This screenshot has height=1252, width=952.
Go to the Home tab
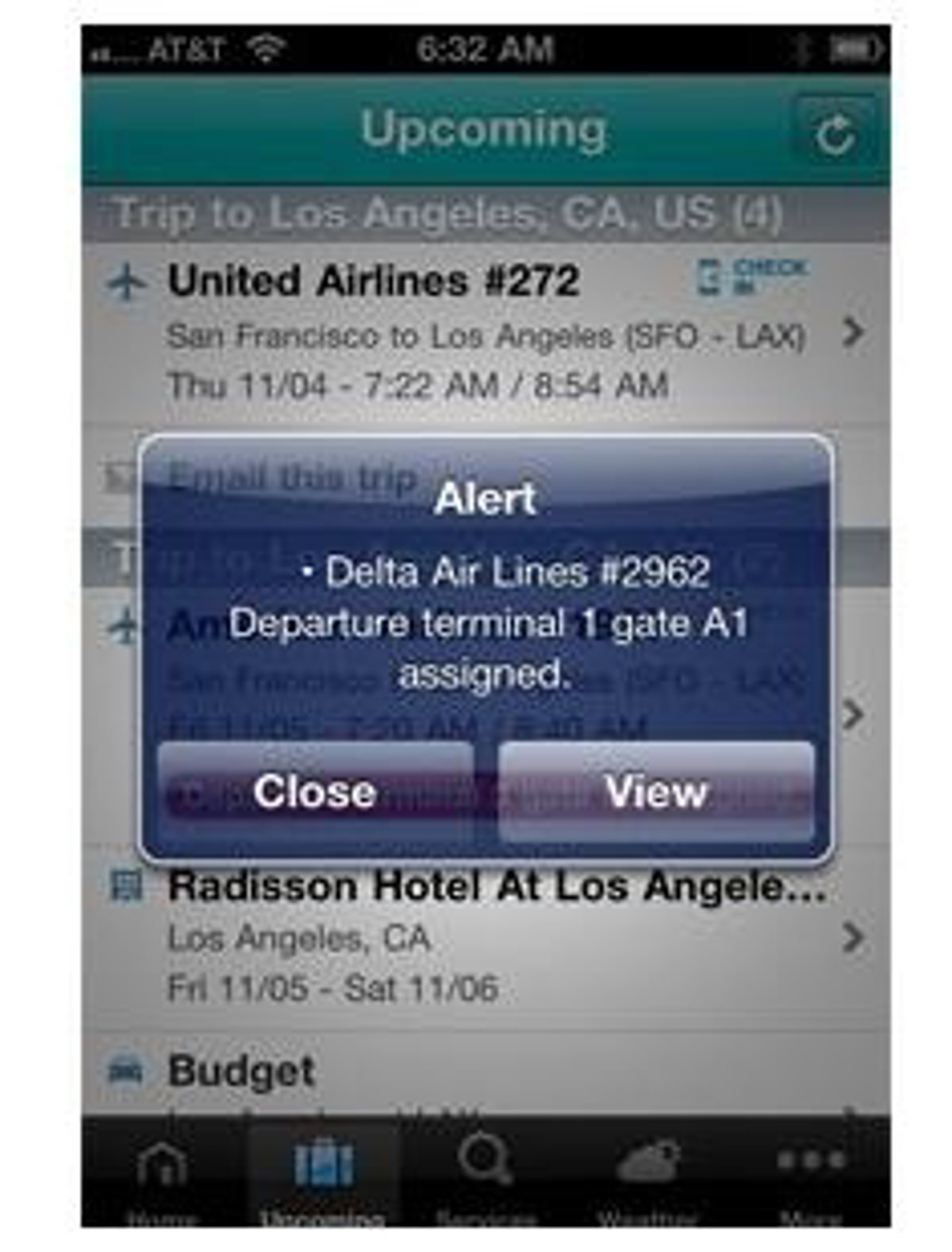point(163,1174)
